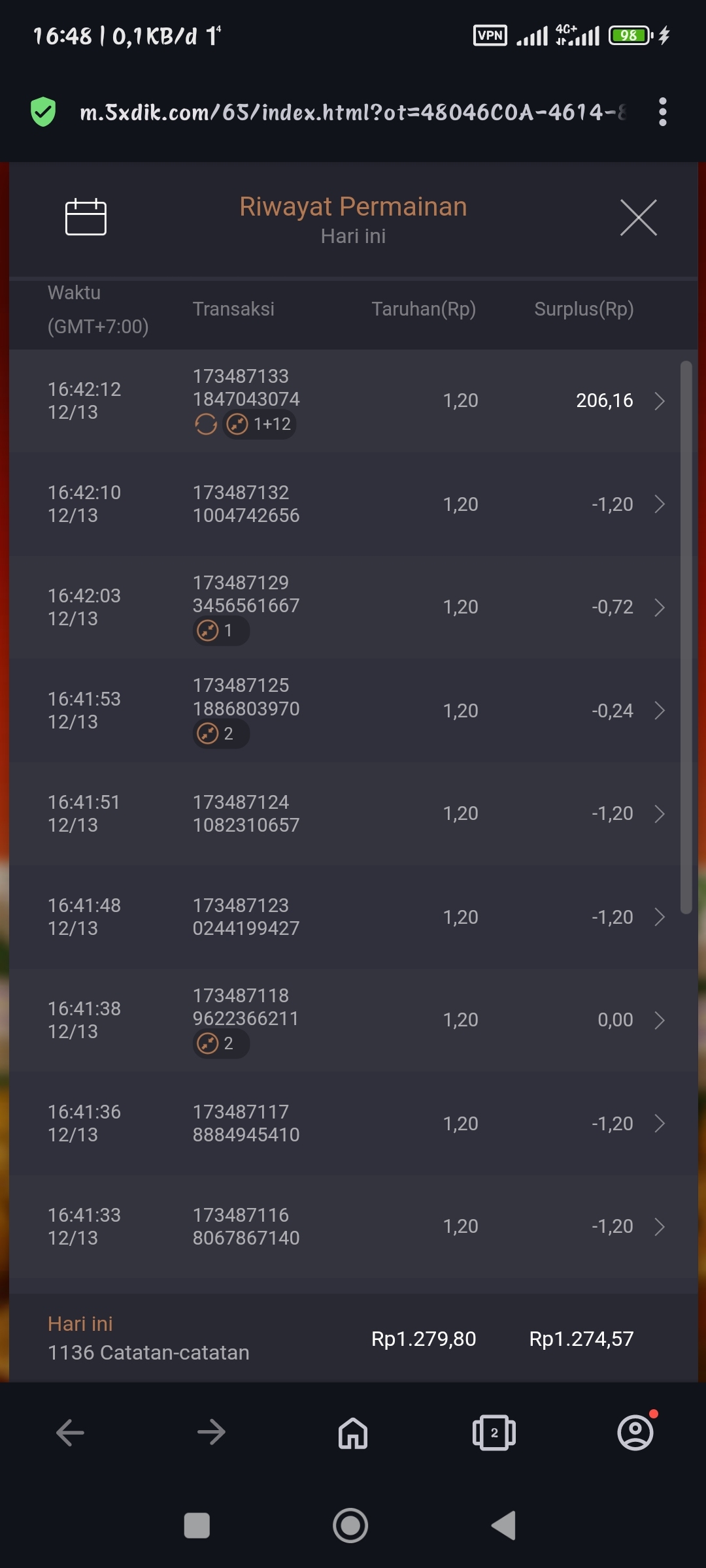Open the calendar date picker
This screenshot has height=1568, width=706.
86,217
